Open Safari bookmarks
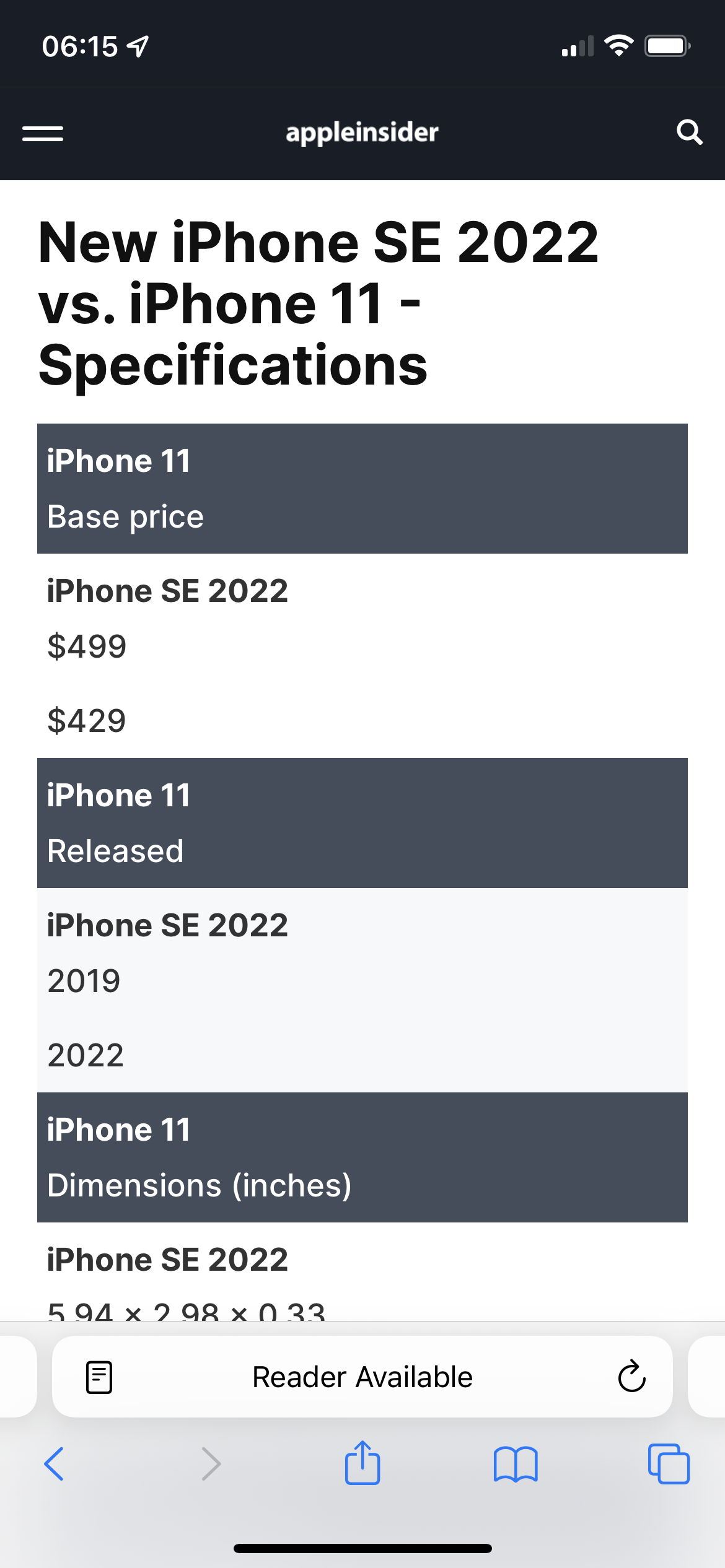 tap(516, 1464)
